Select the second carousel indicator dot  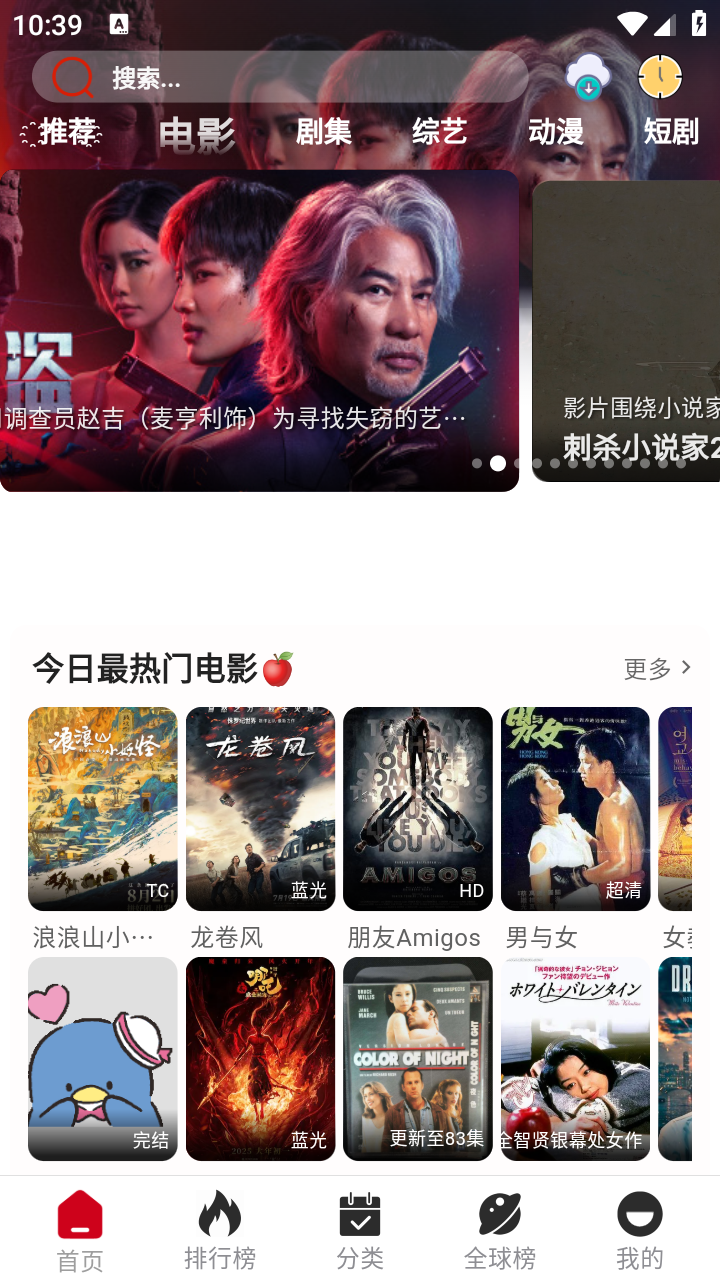497,463
